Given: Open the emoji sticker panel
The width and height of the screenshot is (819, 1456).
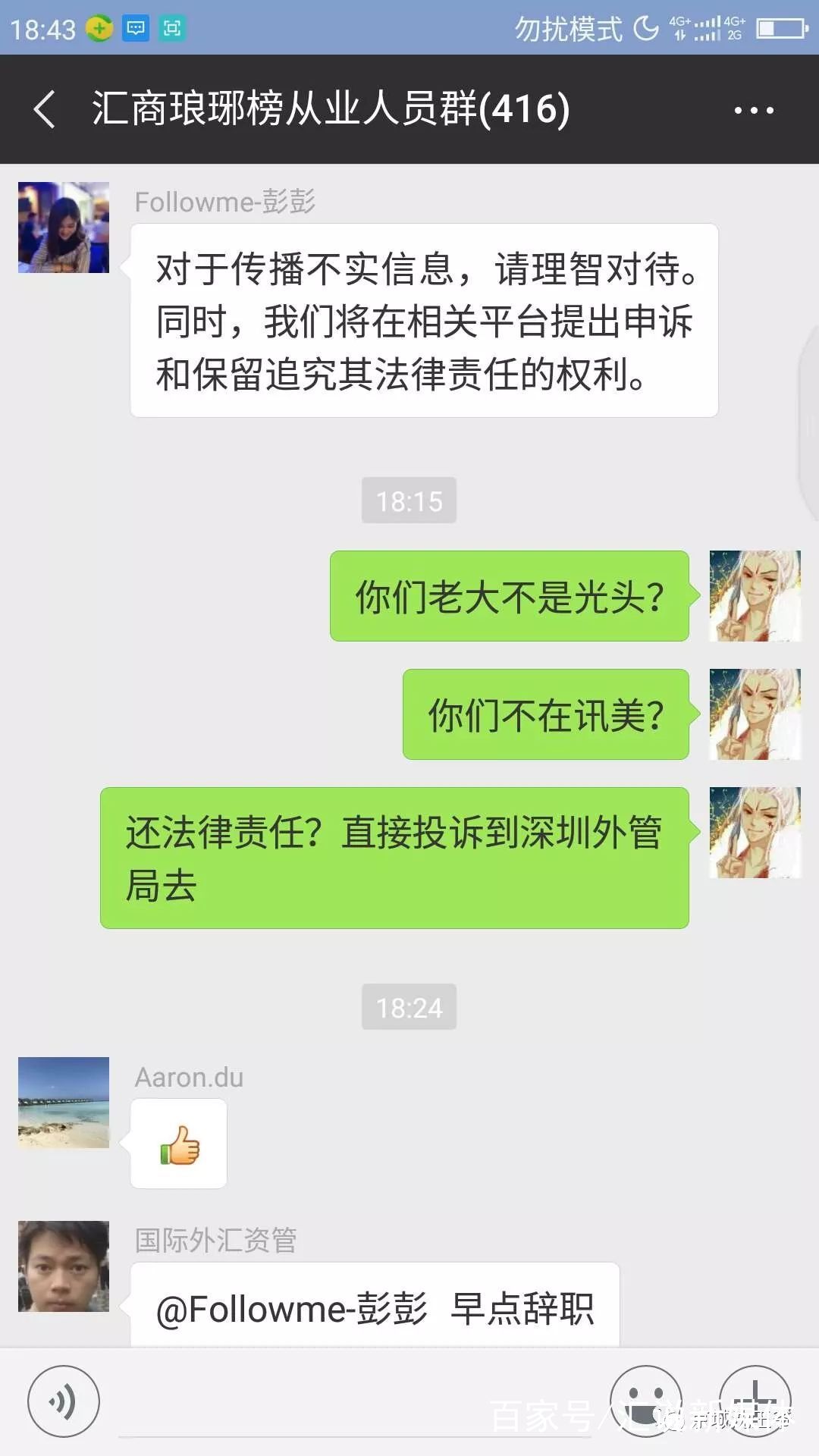Looking at the screenshot, I should 645,1401.
